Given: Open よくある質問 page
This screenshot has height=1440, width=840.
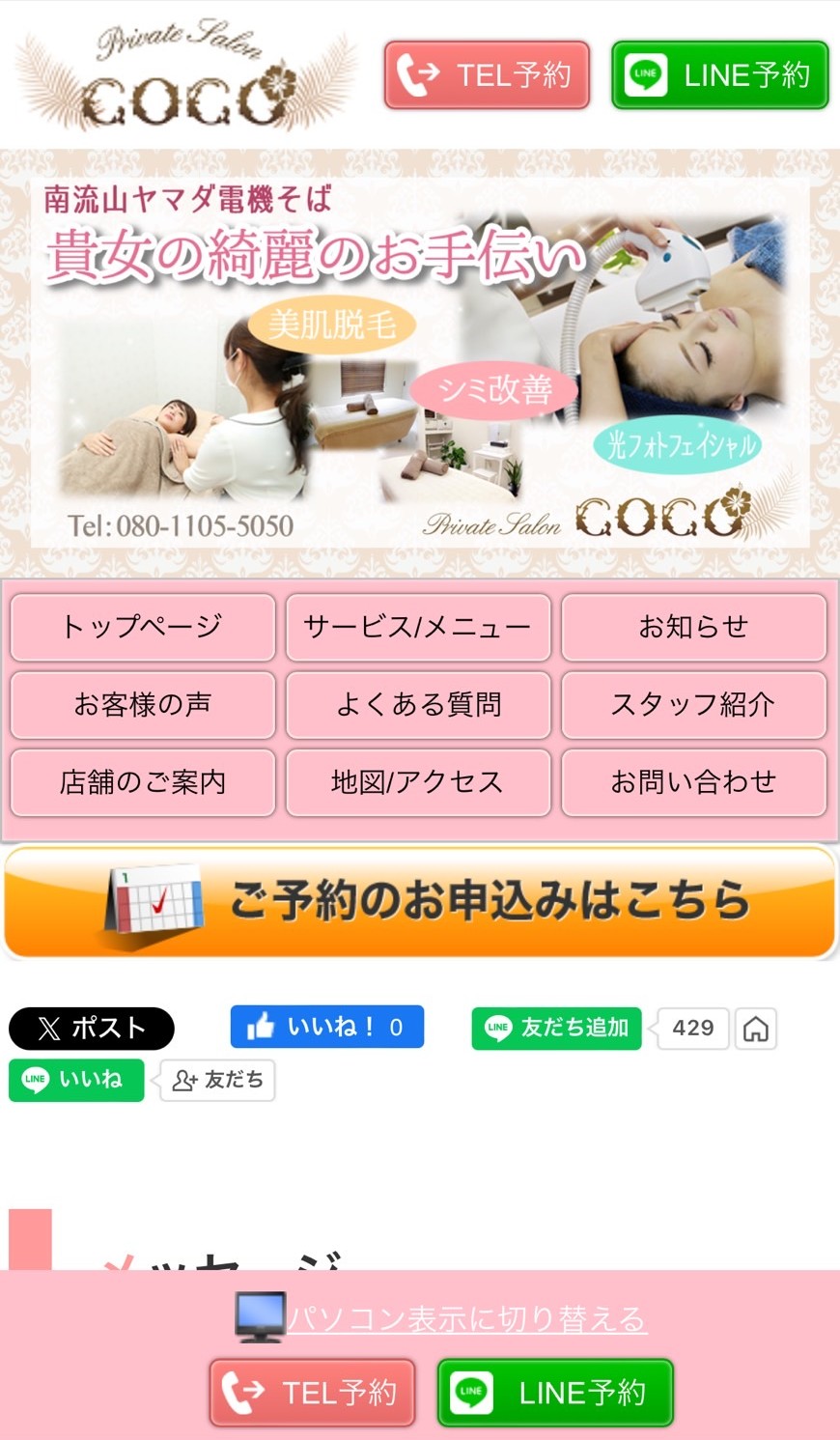Looking at the screenshot, I should [418, 705].
